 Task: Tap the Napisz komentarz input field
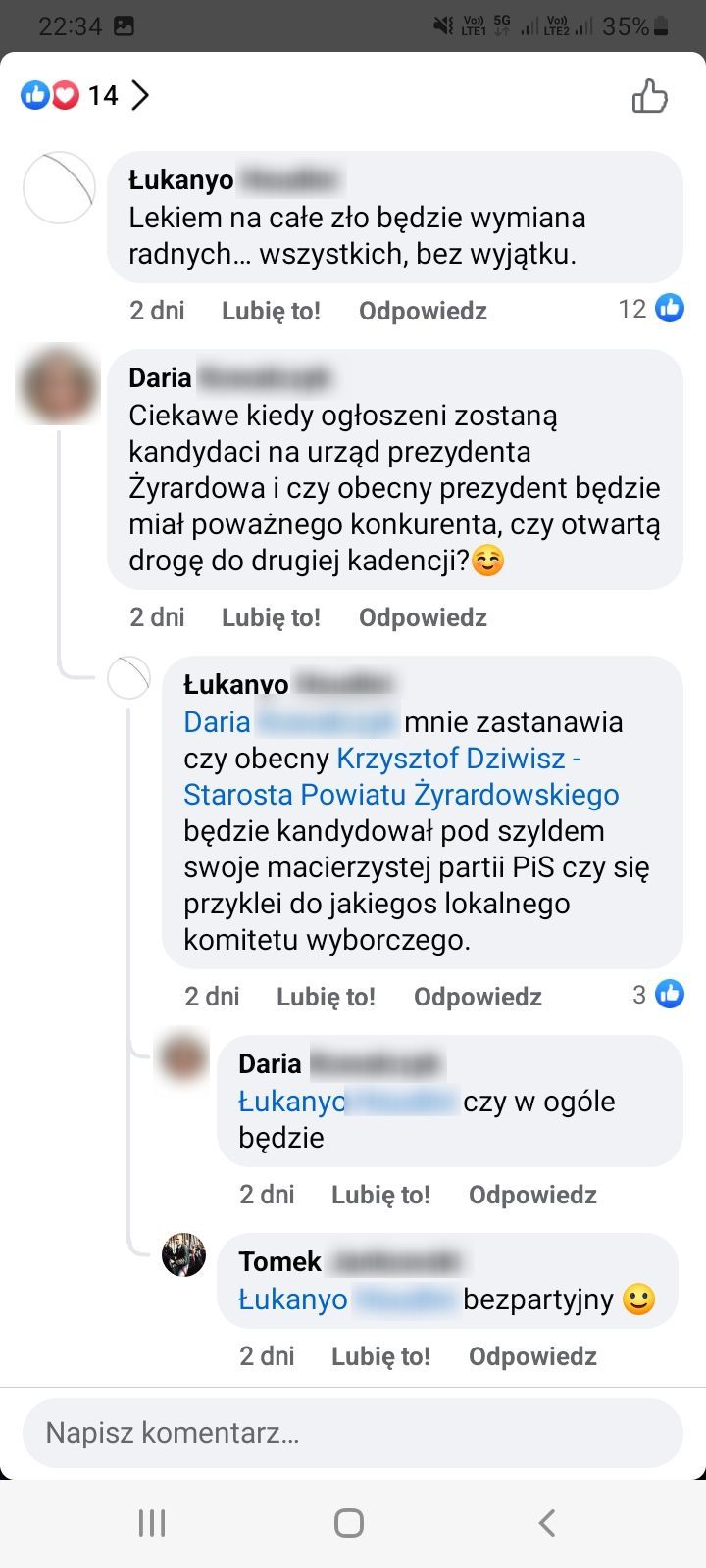(x=353, y=1433)
